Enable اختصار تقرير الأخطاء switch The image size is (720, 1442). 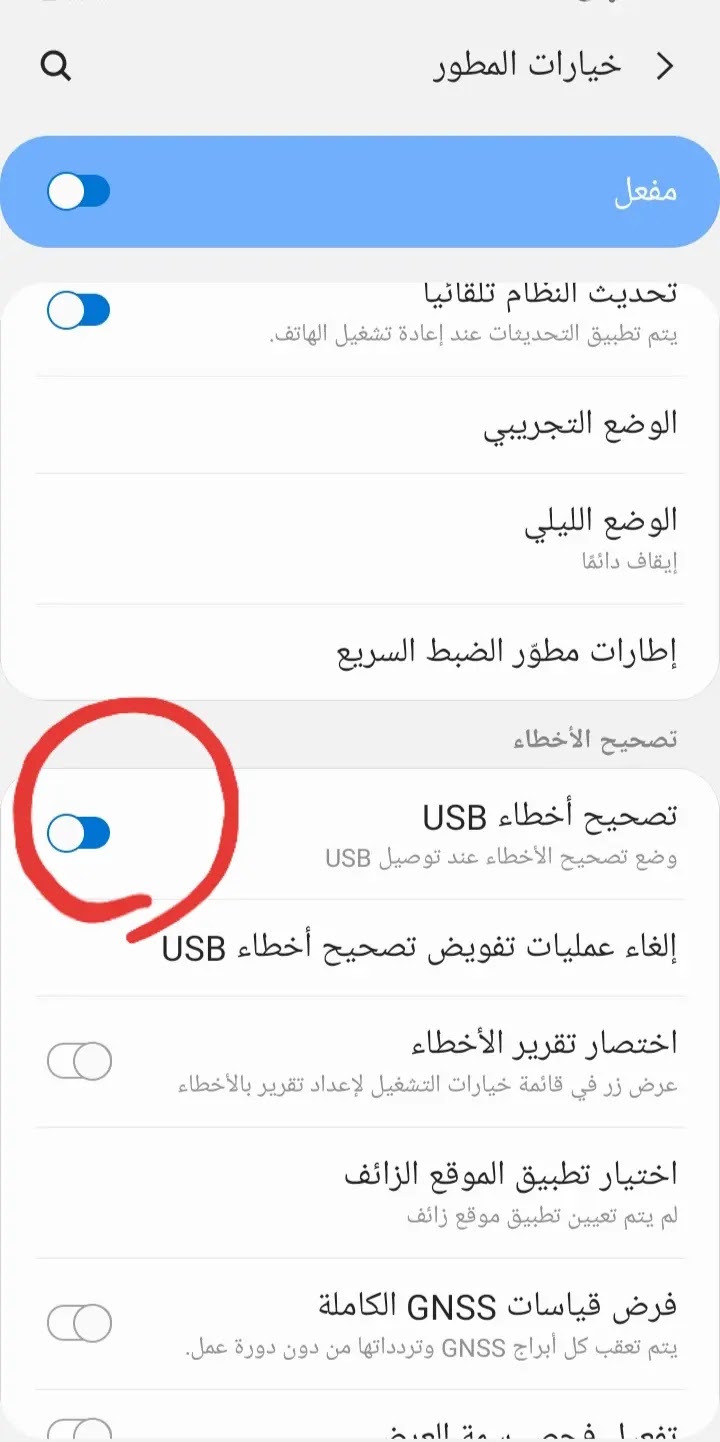[x=79, y=1062]
